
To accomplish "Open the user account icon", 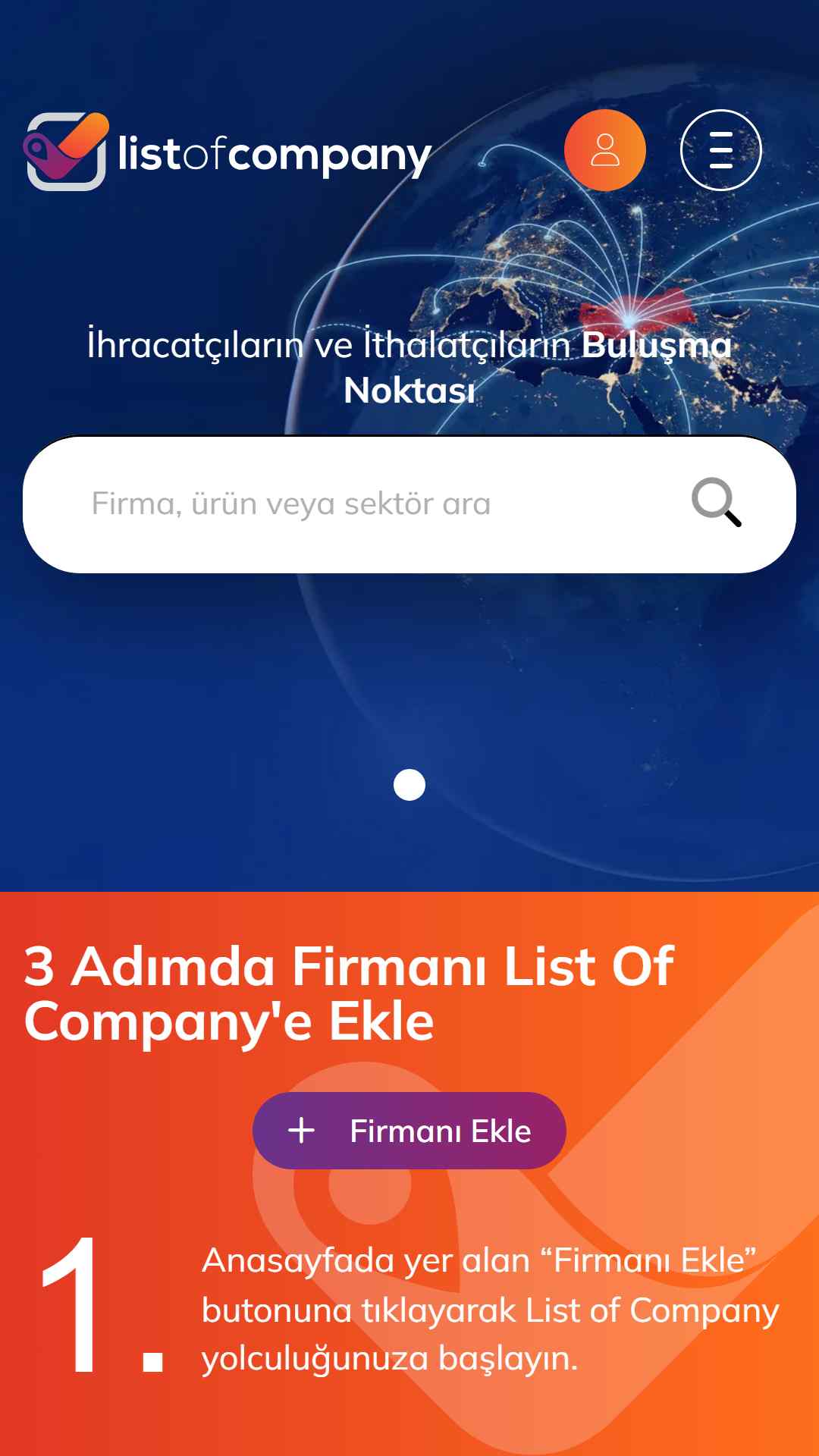I will (604, 150).
